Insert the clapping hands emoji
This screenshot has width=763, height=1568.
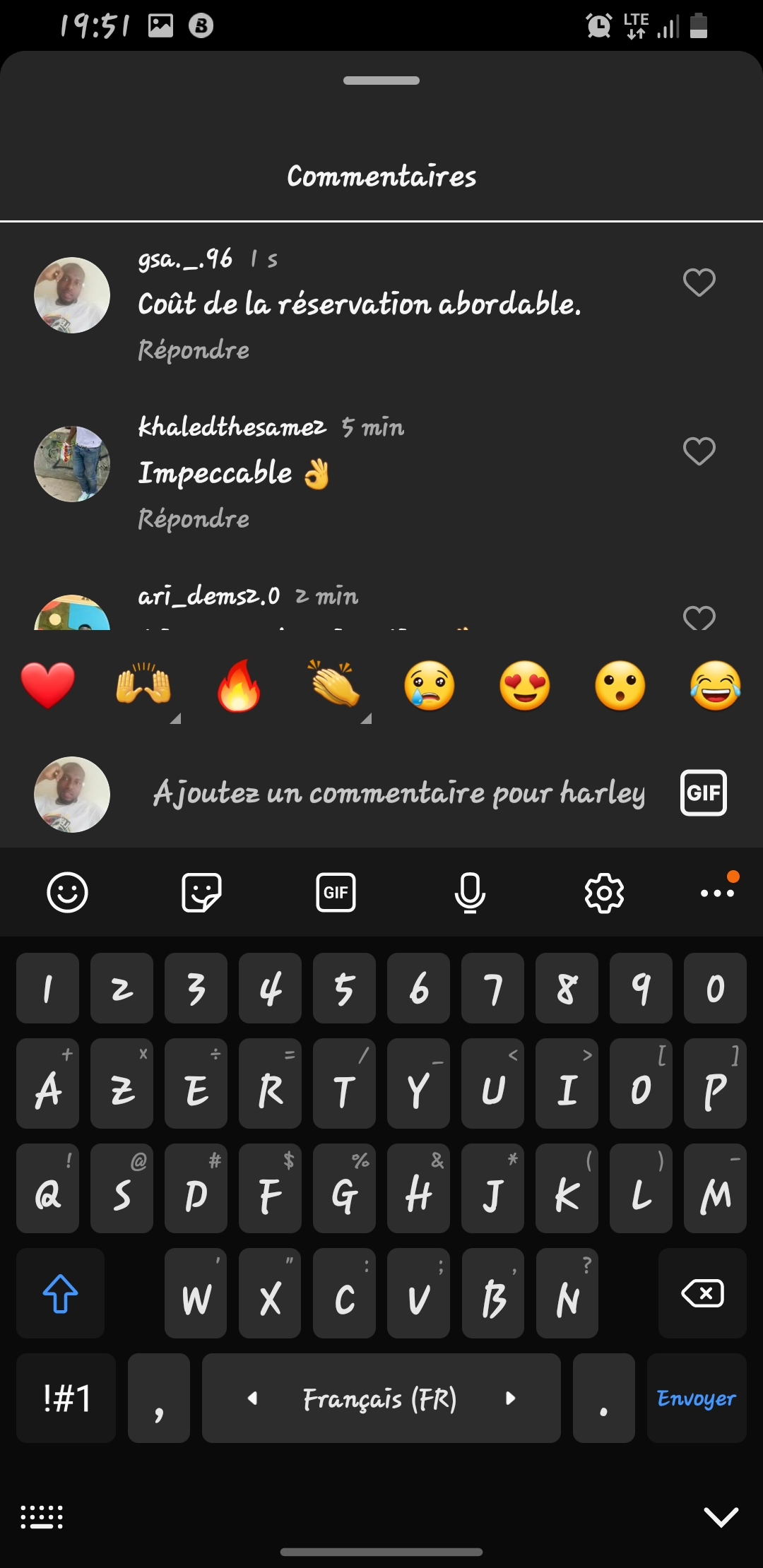pyautogui.click(x=334, y=685)
